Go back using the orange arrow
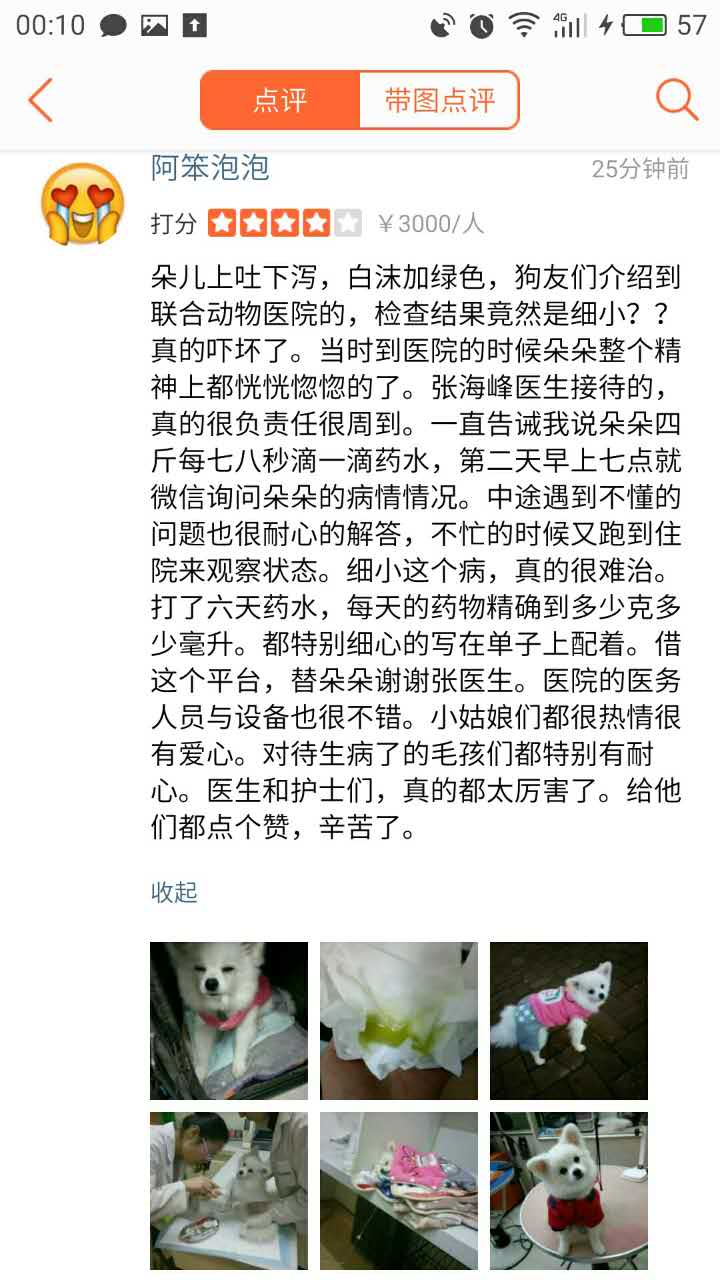 tap(40, 100)
